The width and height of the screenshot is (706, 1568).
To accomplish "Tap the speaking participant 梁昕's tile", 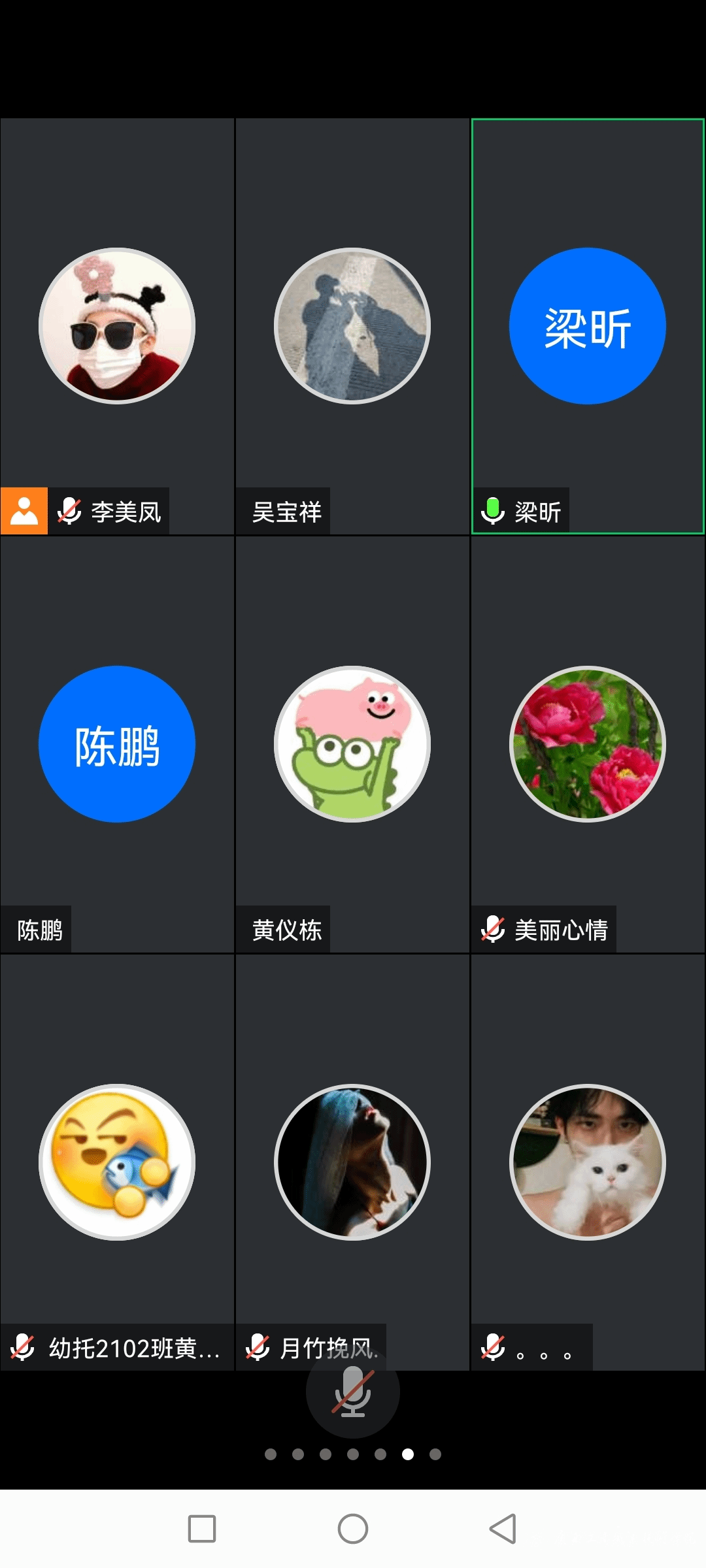I will click(587, 326).
